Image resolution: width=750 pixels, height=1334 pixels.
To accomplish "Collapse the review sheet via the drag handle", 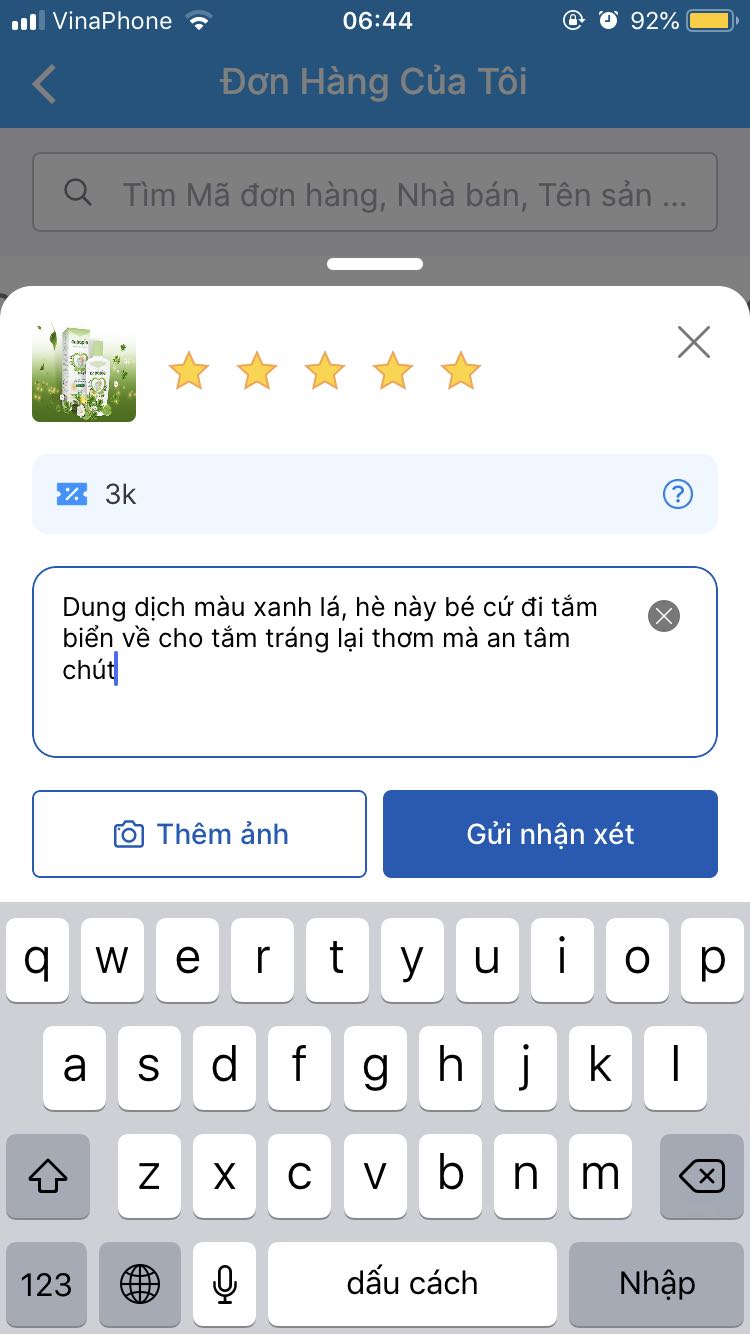I will [374, 263].
